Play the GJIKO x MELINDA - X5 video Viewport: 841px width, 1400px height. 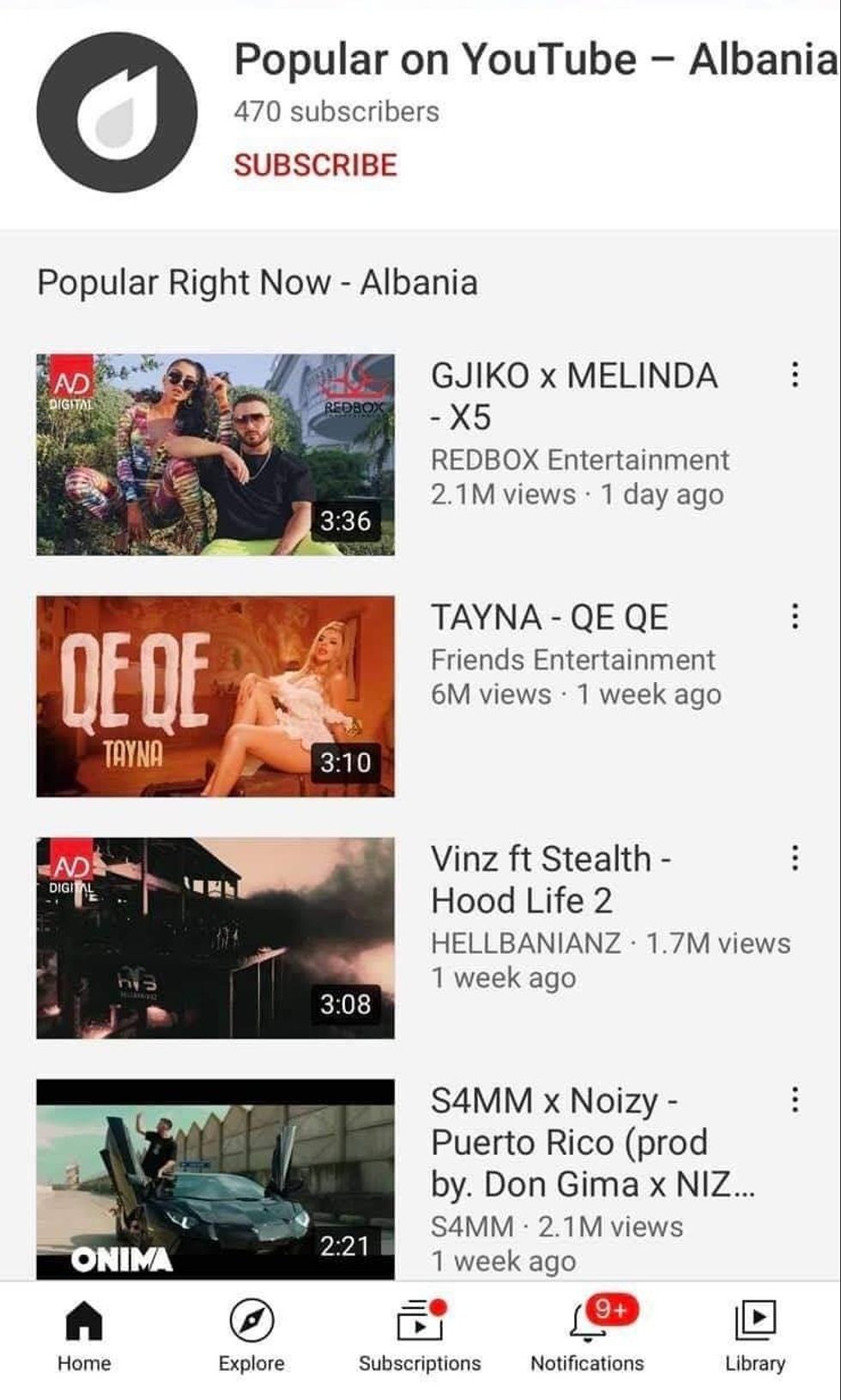click(215, 455)
